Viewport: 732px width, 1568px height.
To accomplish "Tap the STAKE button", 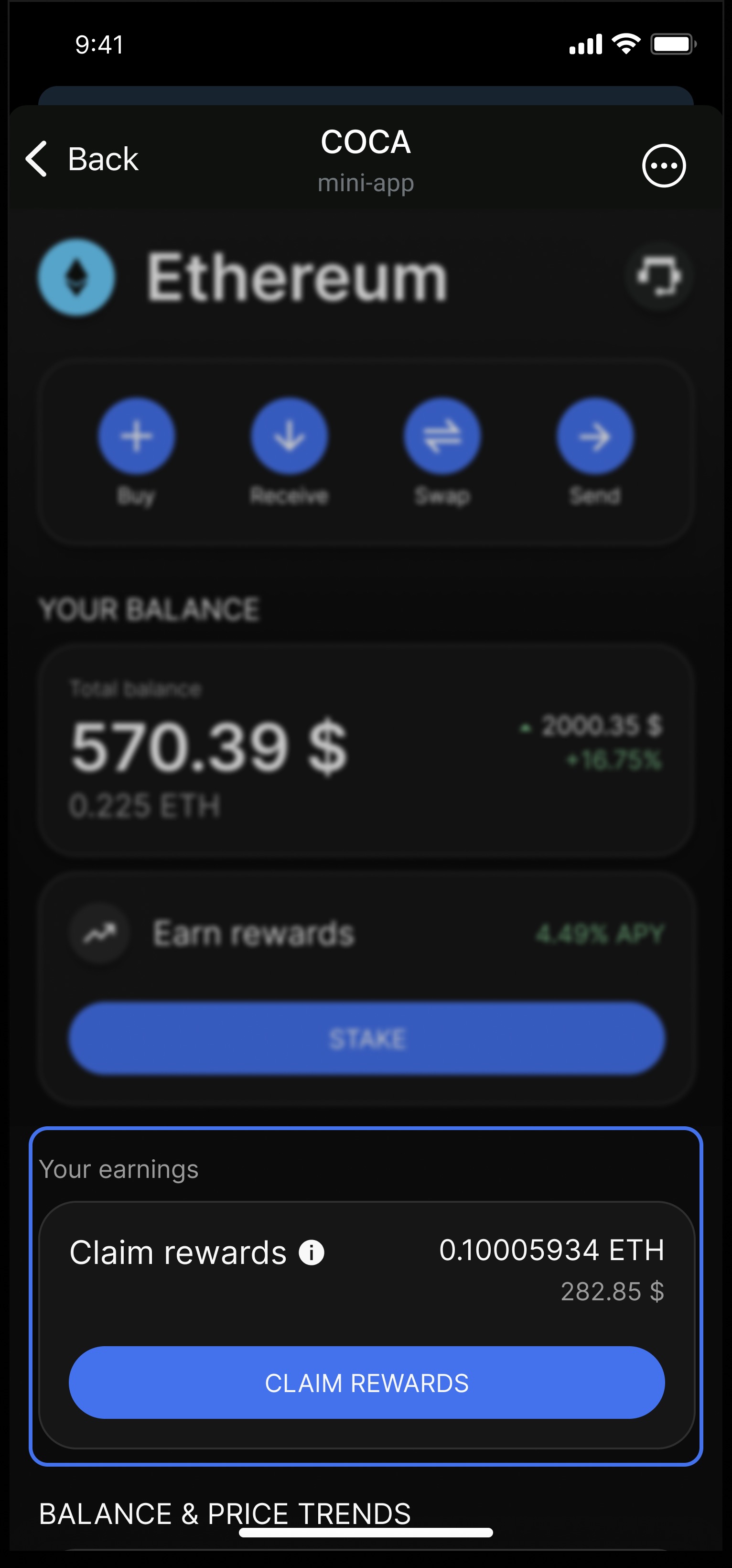I will (366, 1038).
